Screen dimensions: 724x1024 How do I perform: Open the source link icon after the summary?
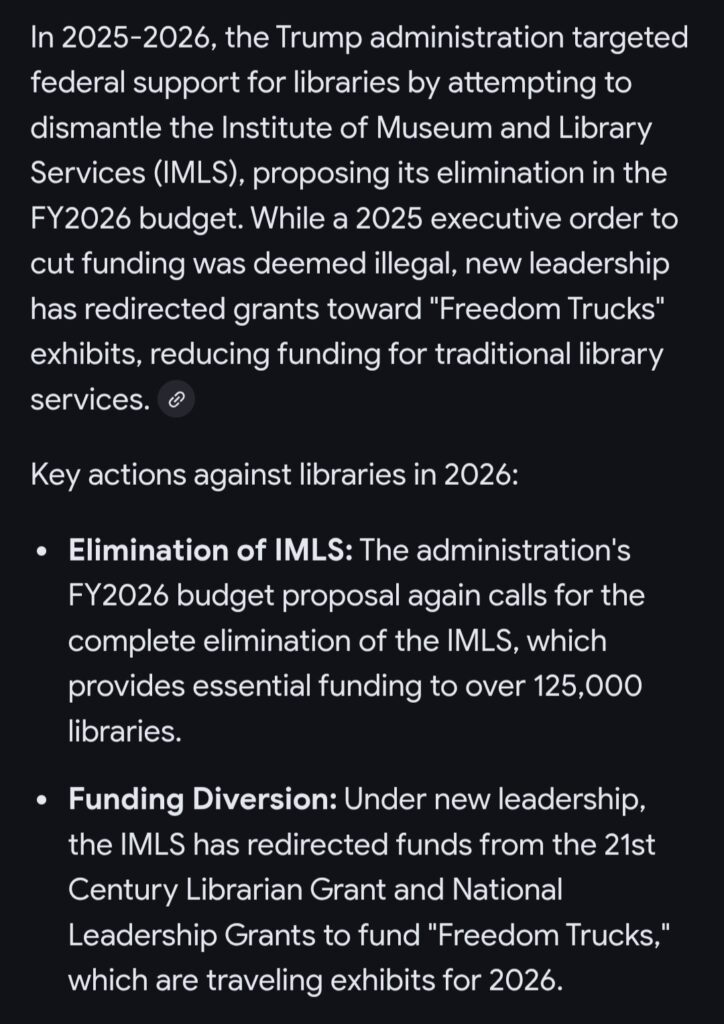point(176,401)
